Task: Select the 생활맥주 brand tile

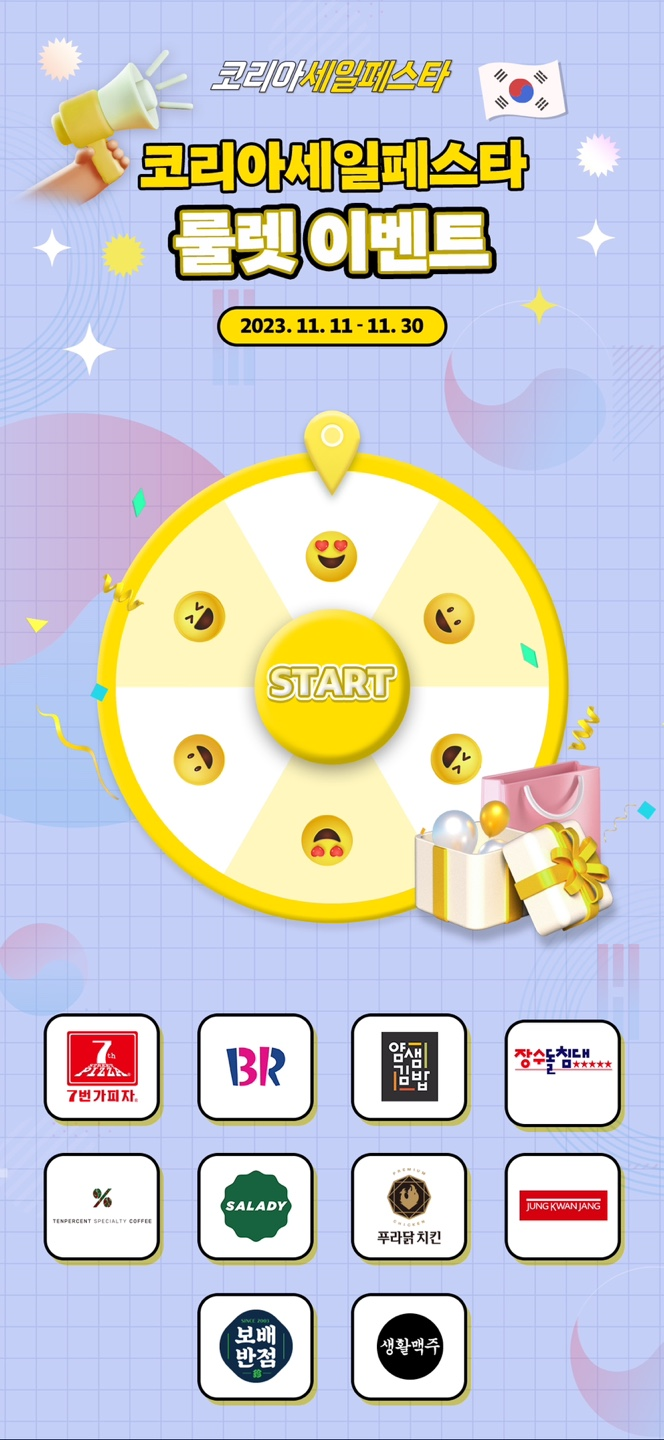Action: [x=409, y=1346]
